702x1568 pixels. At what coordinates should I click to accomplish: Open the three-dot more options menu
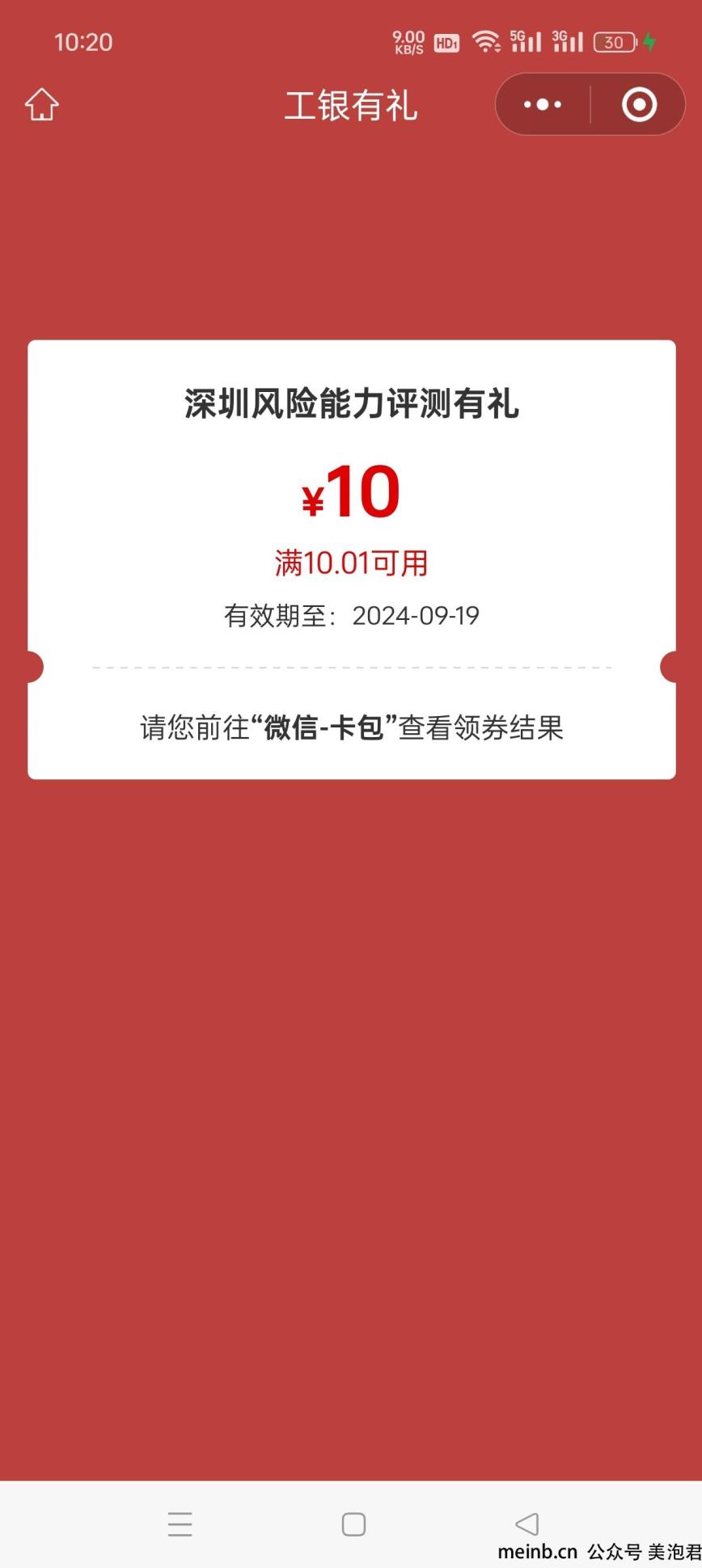[543, 104]
